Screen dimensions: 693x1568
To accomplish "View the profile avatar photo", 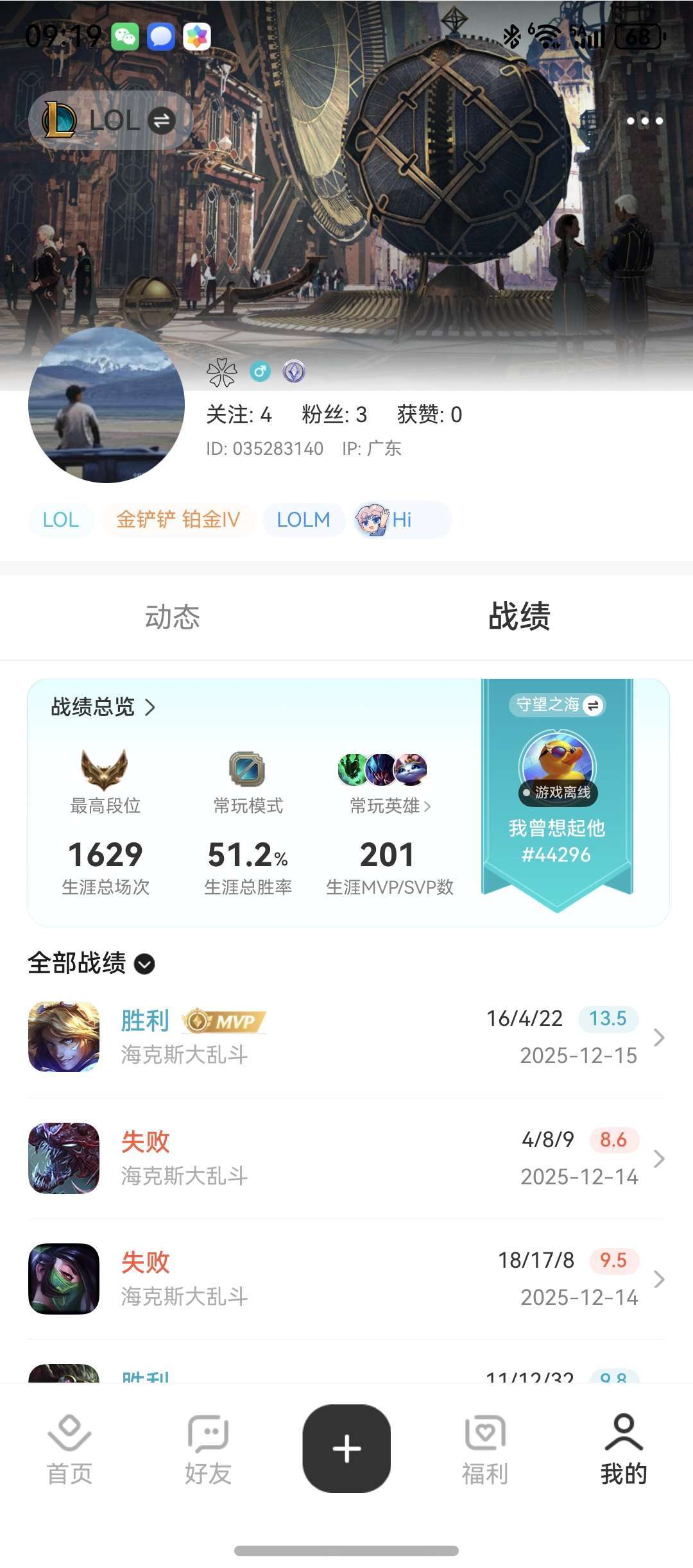I will pyautogui.click(x=107, y=405).
